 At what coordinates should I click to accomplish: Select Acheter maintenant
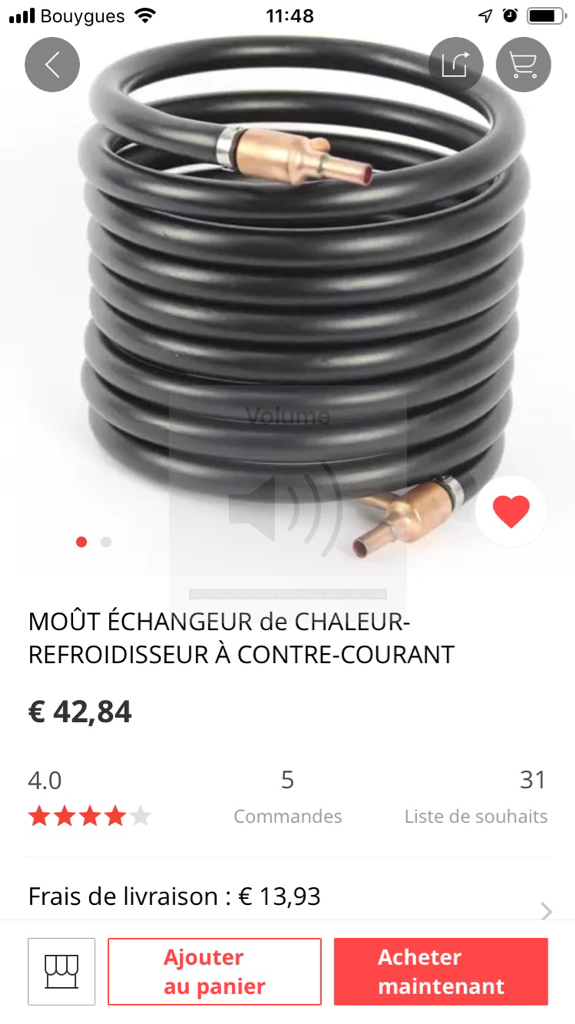click(441, 972)
